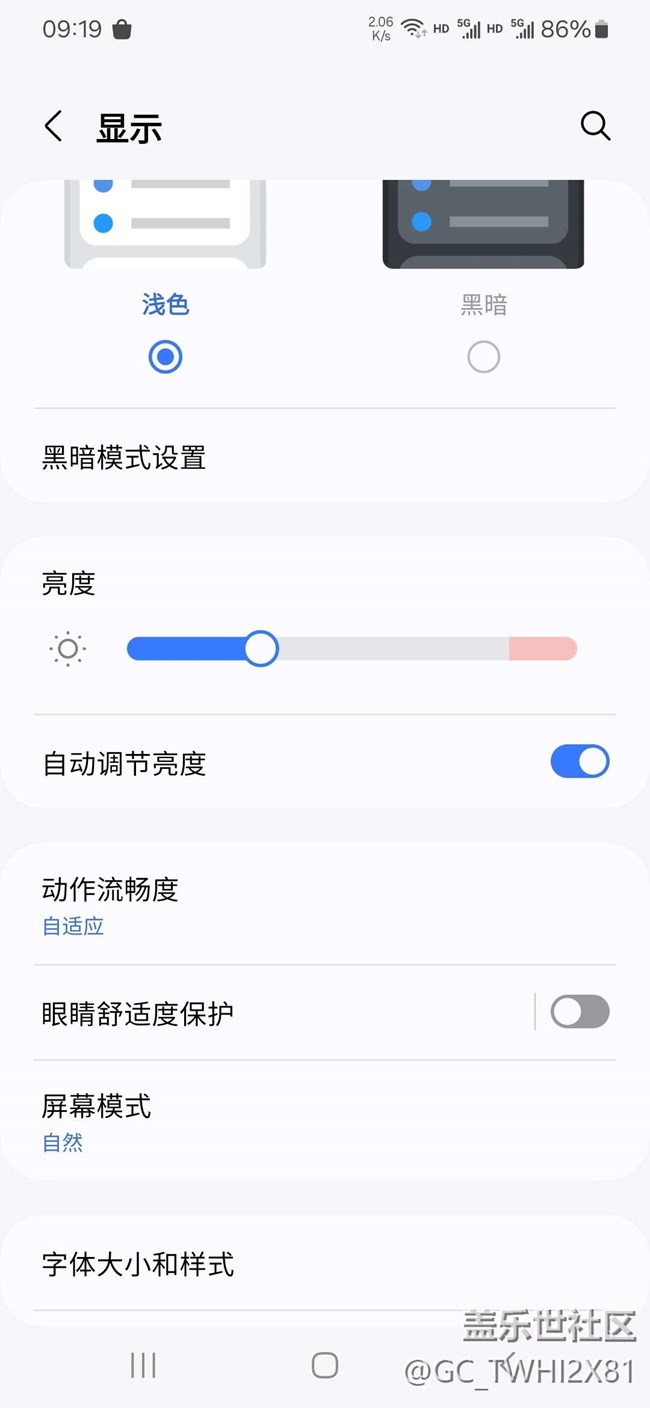Screen dimensions: 650x1408
Task: Turn off 自动调节亮度 switch
Action: (579, 762)
